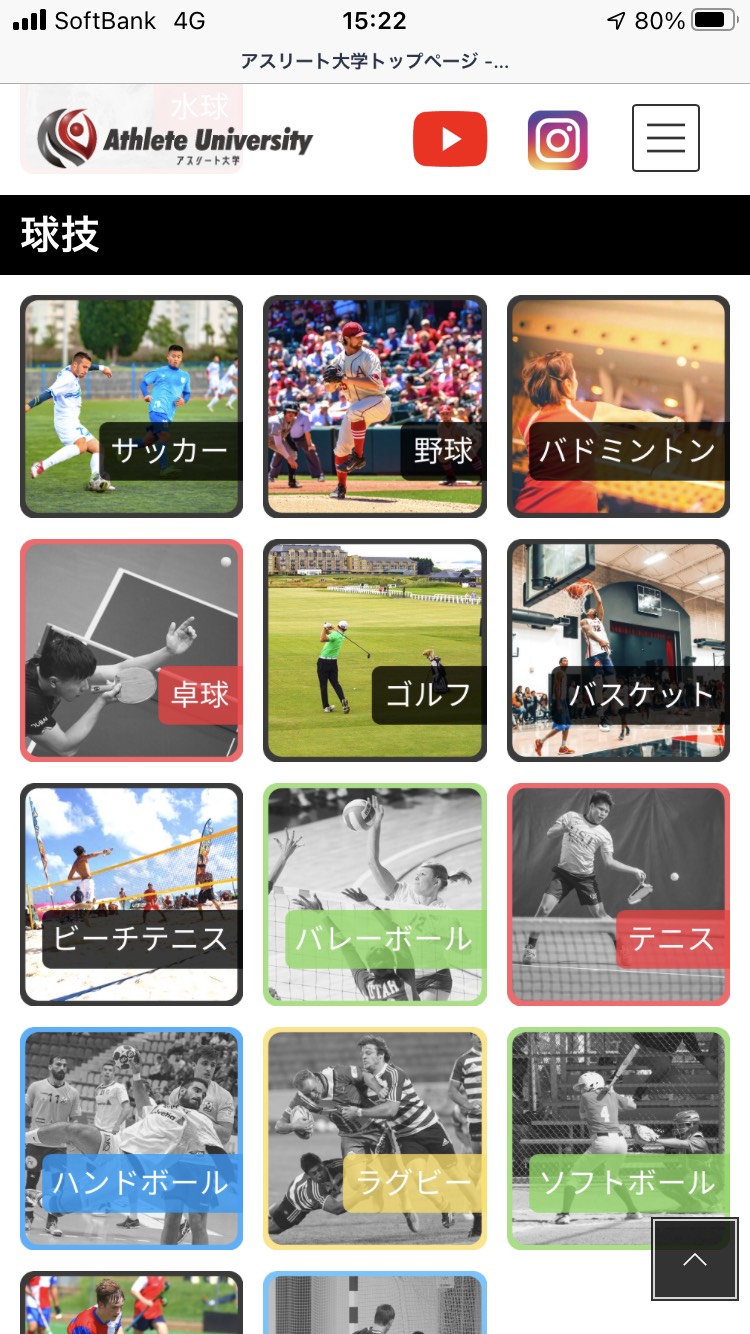Viewport: 750px width, 1334px height.
Task: Open the テニス card
Action: pyautogui.click(x=618, y=895)
